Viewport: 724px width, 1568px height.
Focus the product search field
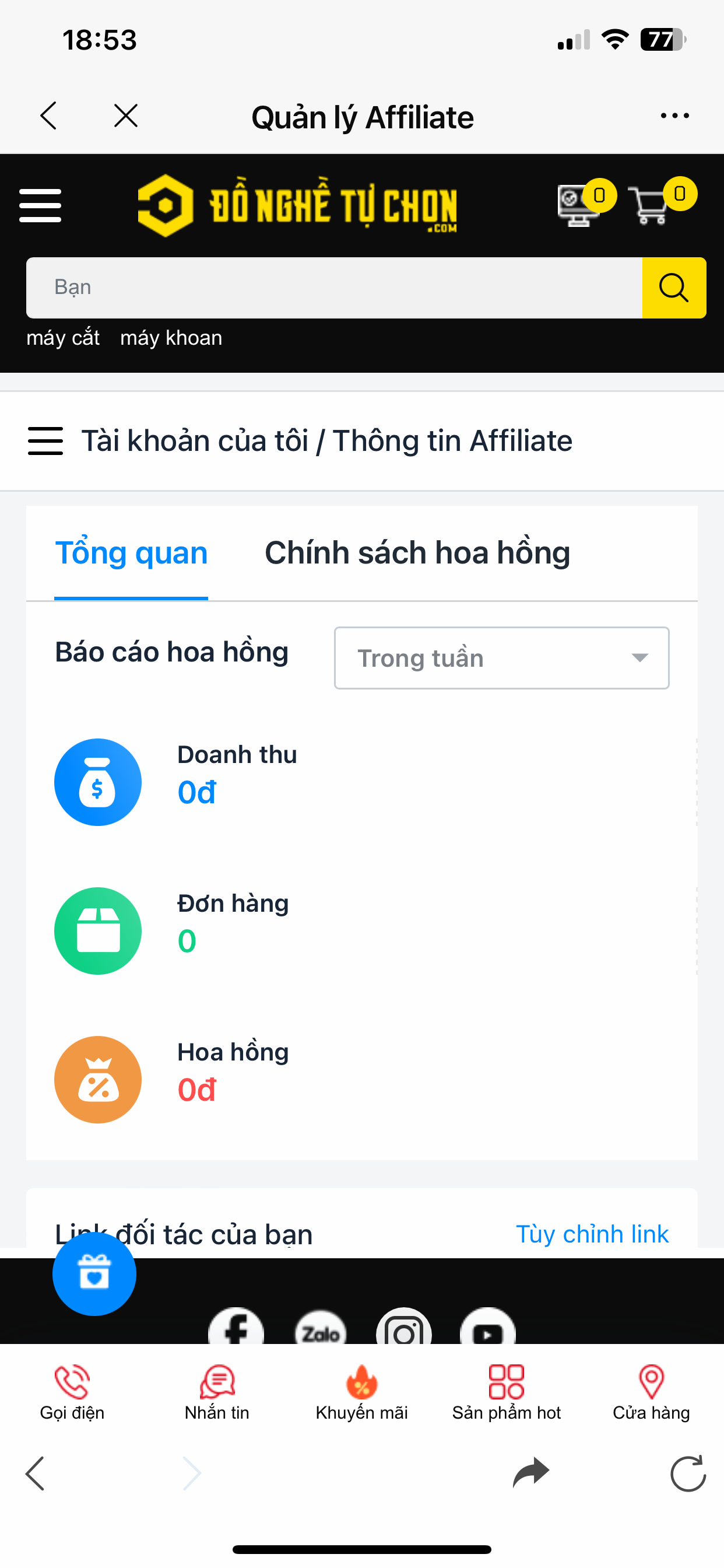(x=333, y=288)
